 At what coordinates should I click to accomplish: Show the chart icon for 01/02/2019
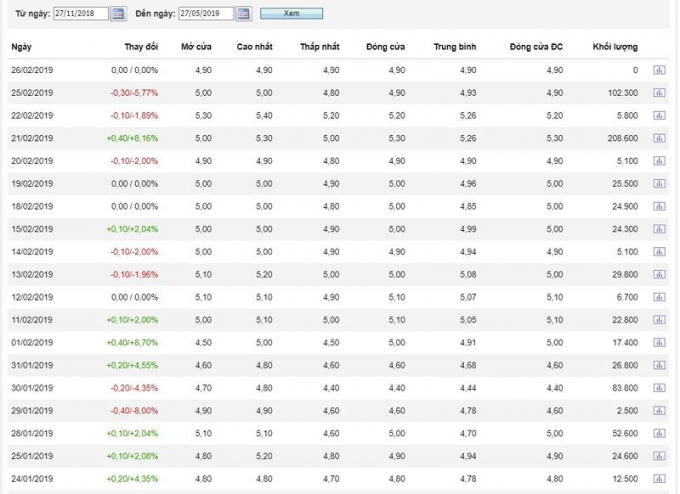point(659,342)
